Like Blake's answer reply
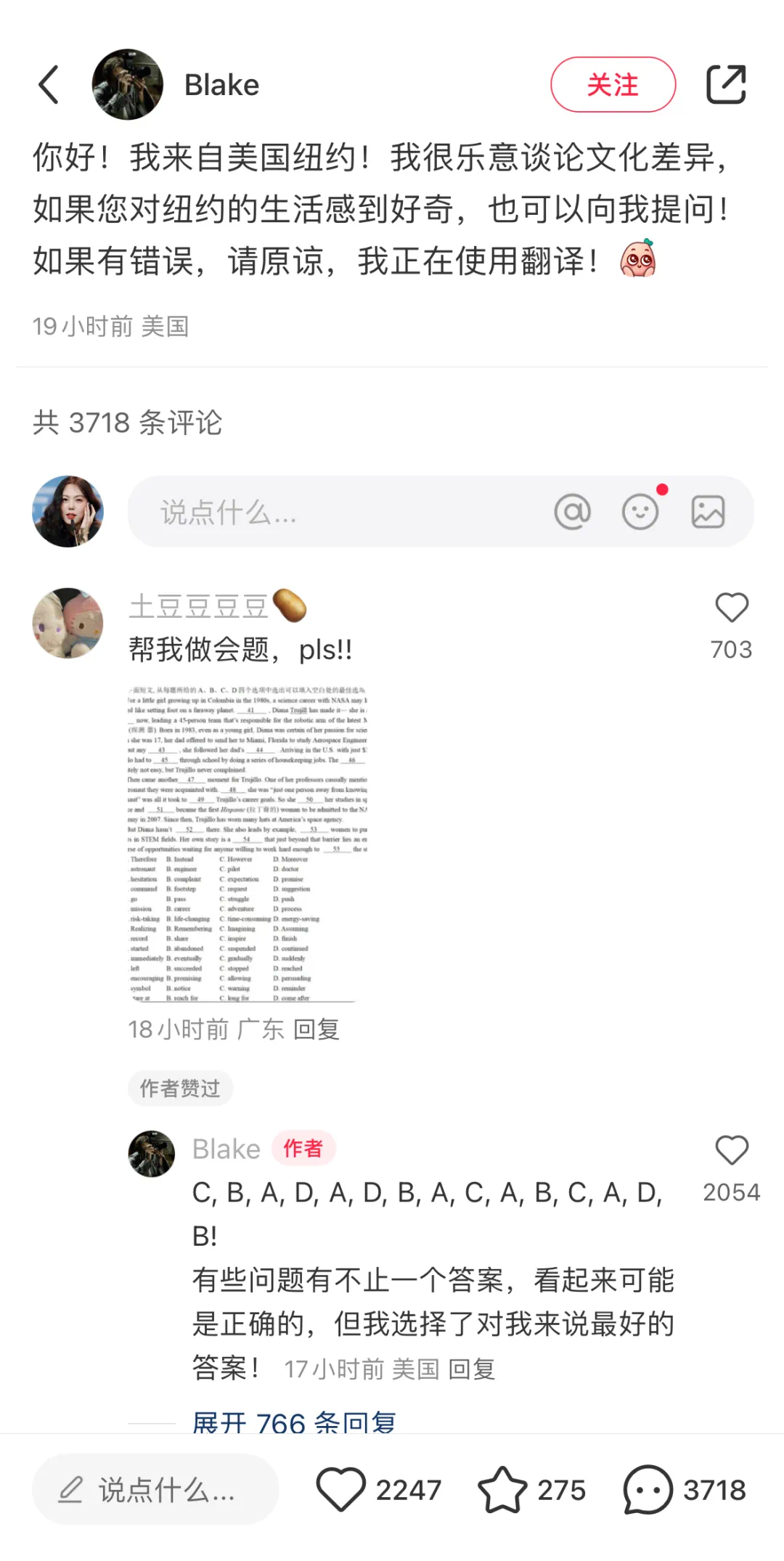The image size is (784, 1561). [731, 1151]
